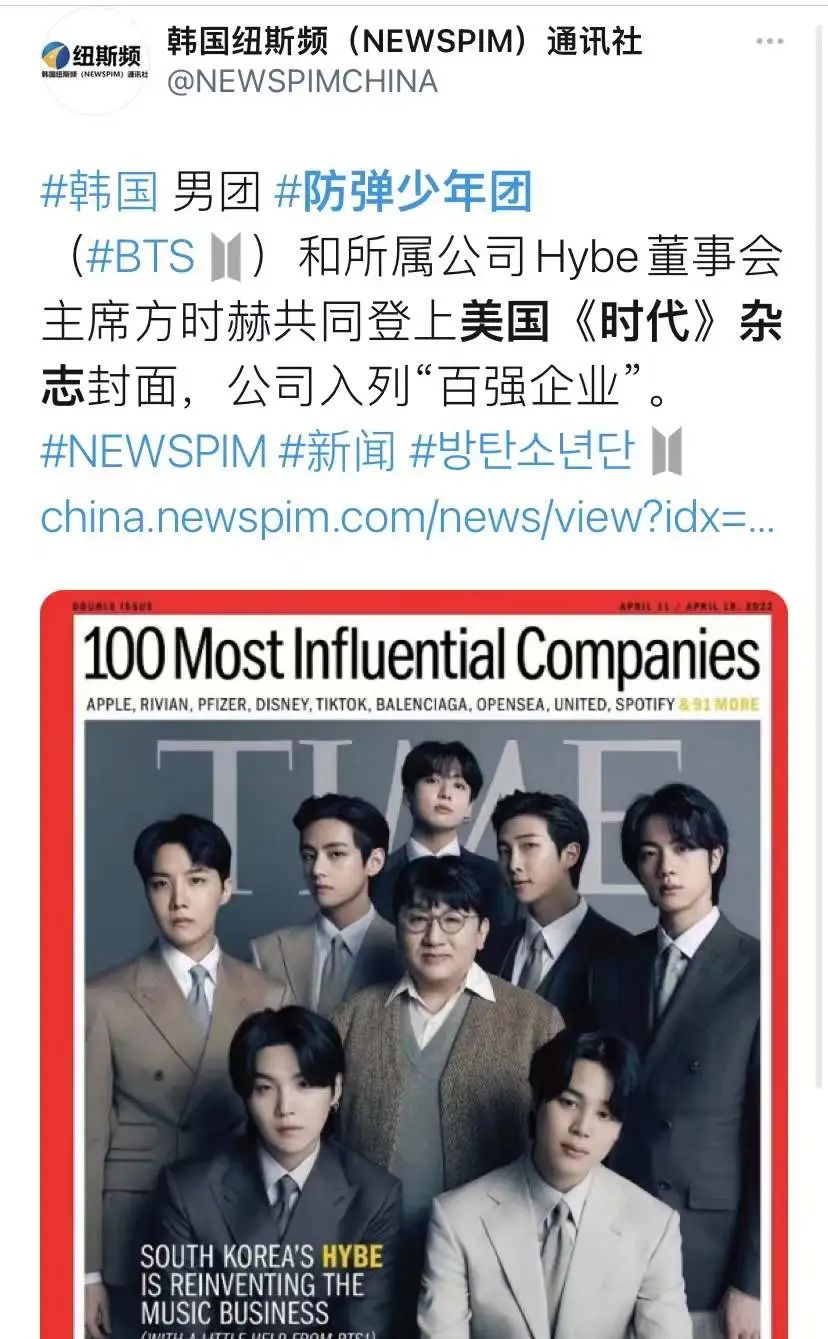
Task: Open the #防弹少年团 hashtag
Action: click(x=403, y=192)
